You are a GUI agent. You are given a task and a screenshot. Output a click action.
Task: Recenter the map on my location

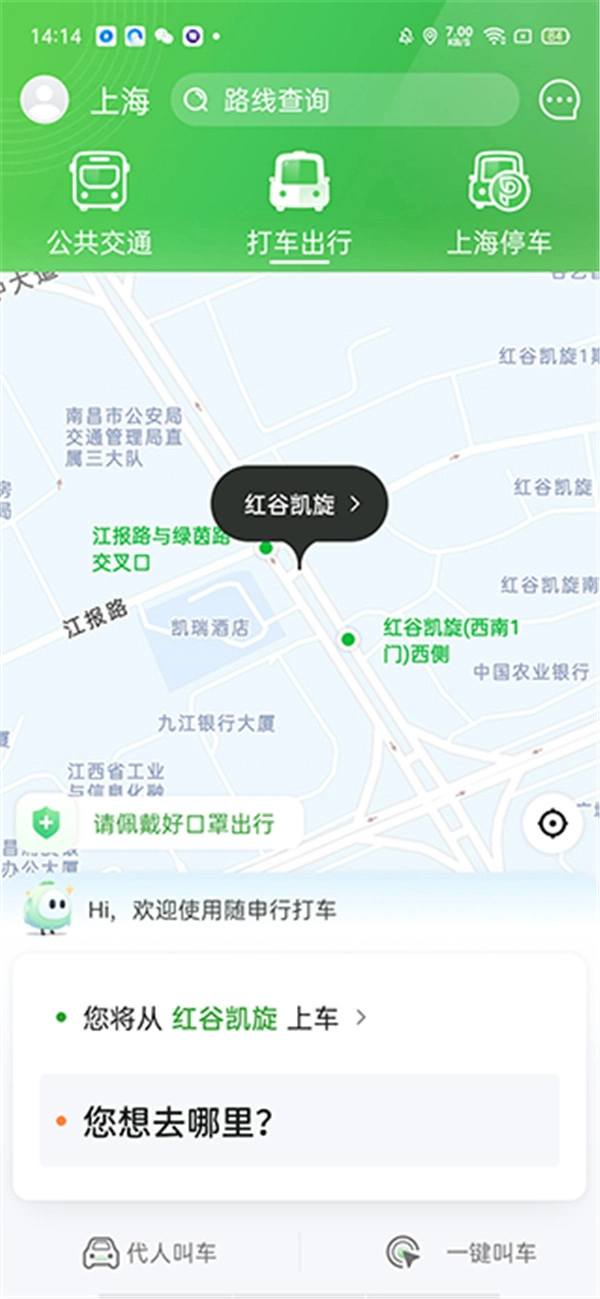(x=552, y=823)
